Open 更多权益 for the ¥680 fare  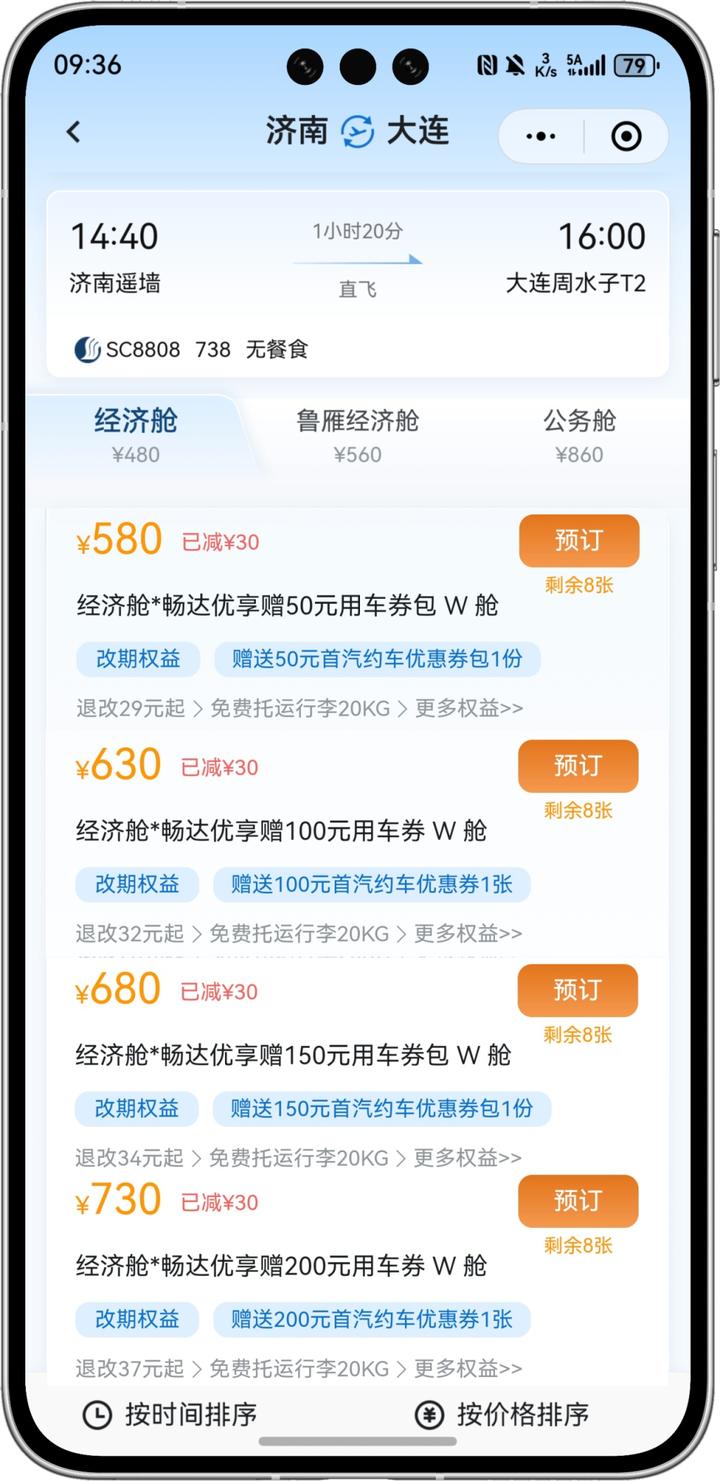tap(468, 1158)
